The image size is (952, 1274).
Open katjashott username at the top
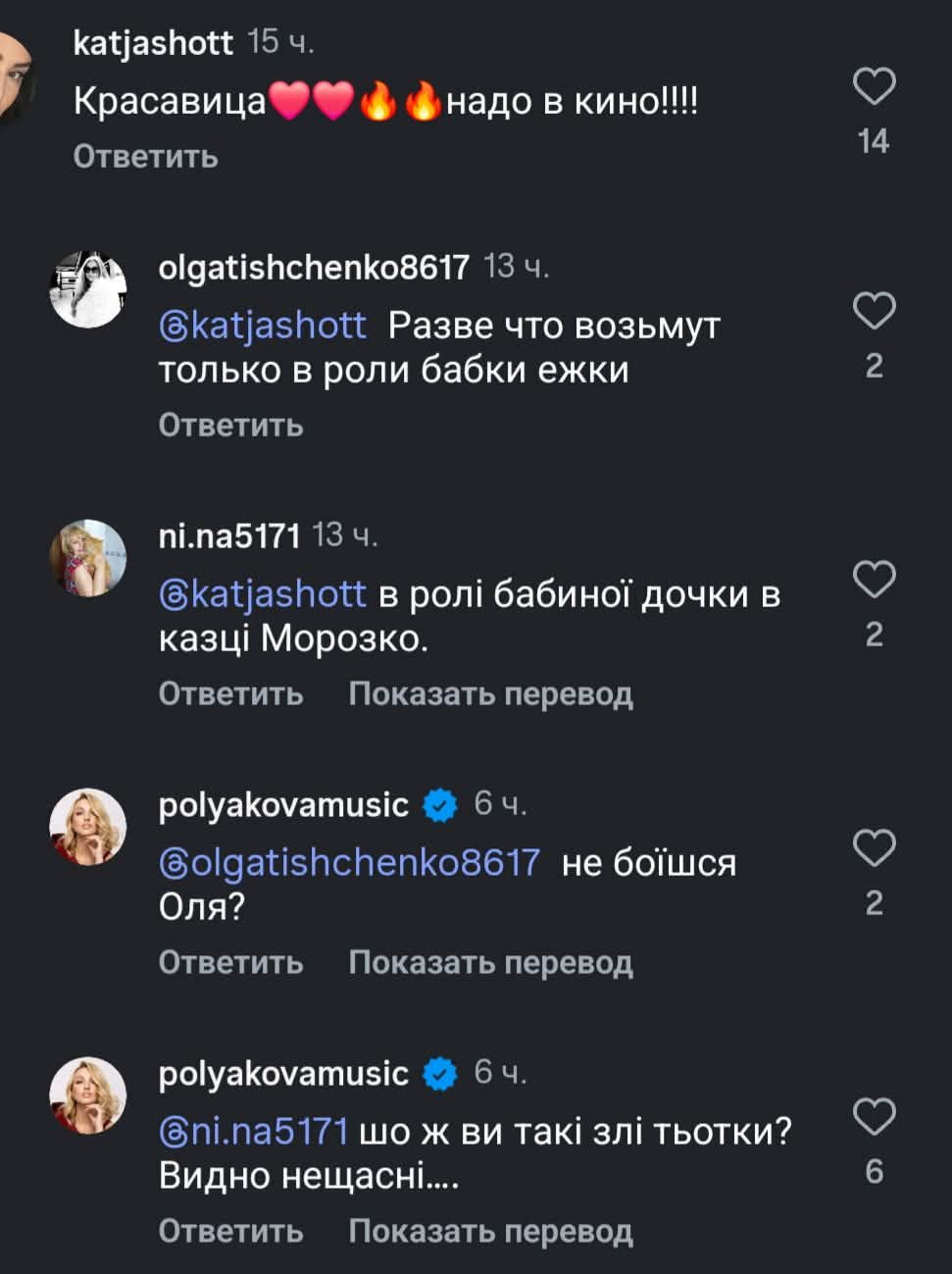[153, 42]
